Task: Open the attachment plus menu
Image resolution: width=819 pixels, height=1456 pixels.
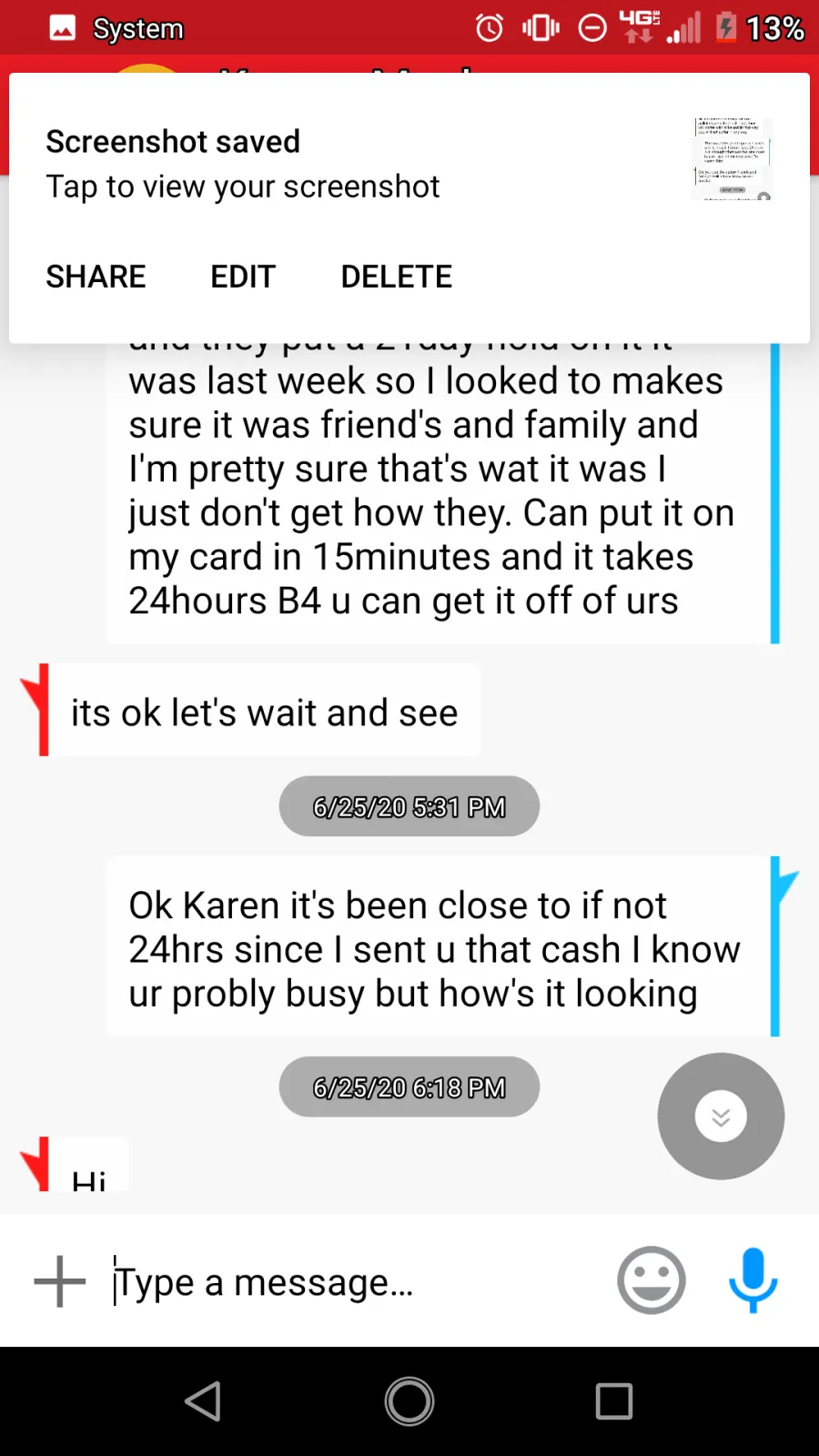Action: 60,1281
